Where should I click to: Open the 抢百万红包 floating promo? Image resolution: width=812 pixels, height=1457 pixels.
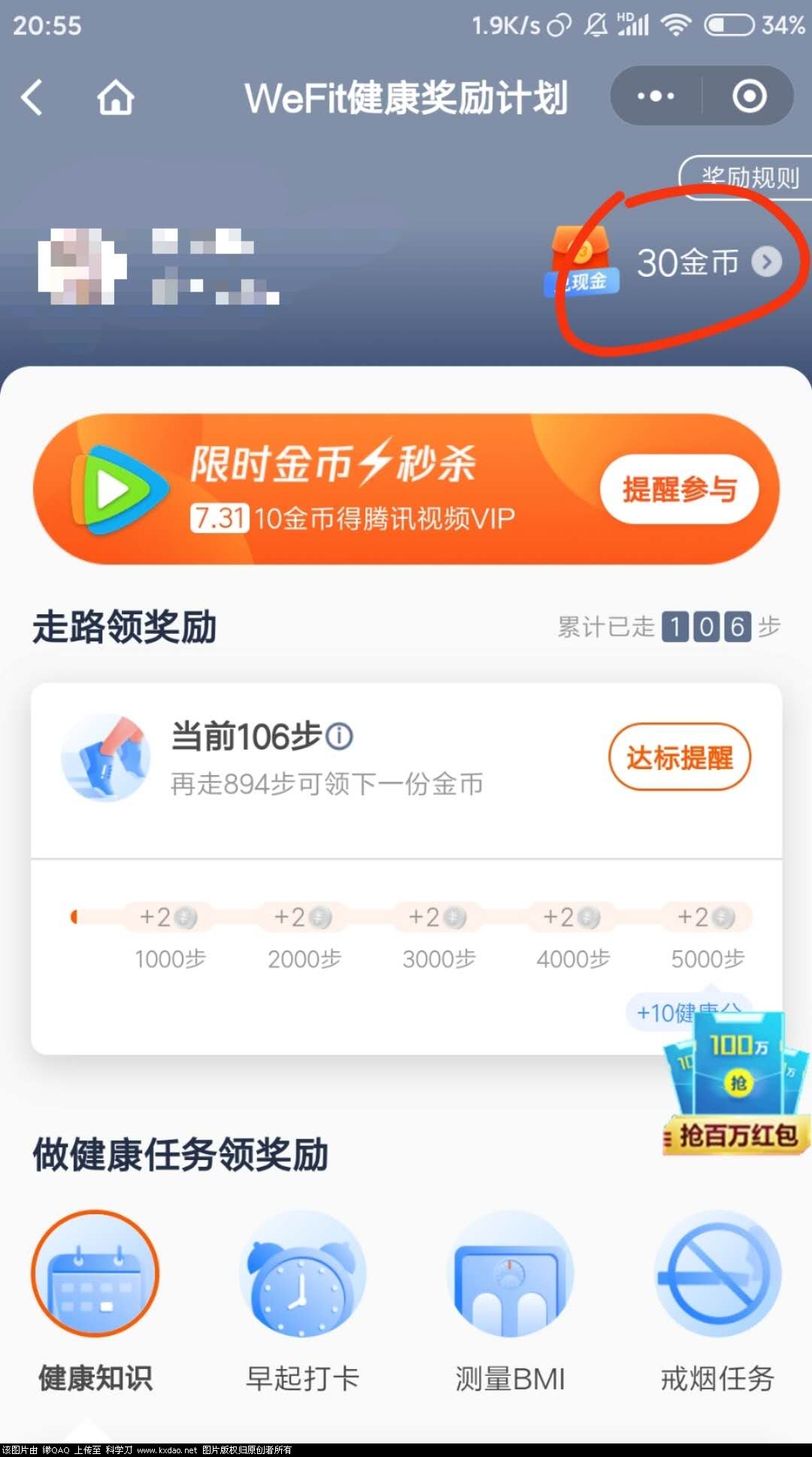pos(737,1083)
